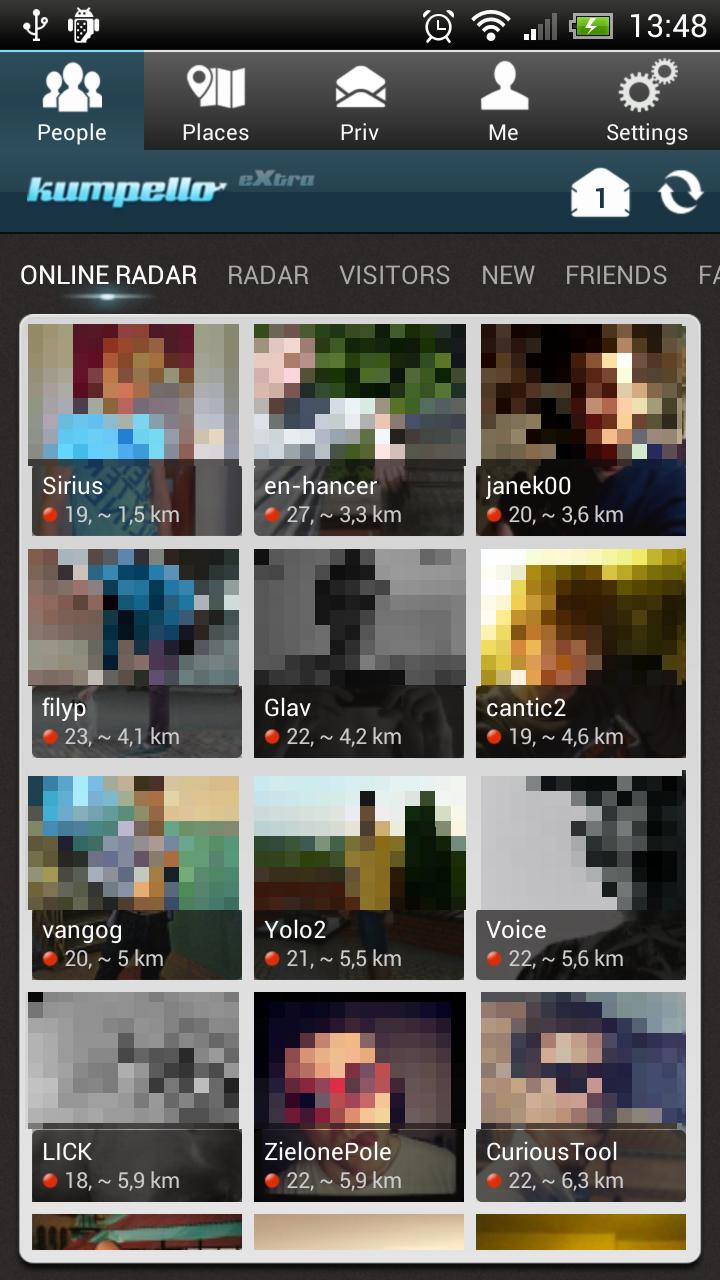View en-hancer's profile

coord(359,430)
